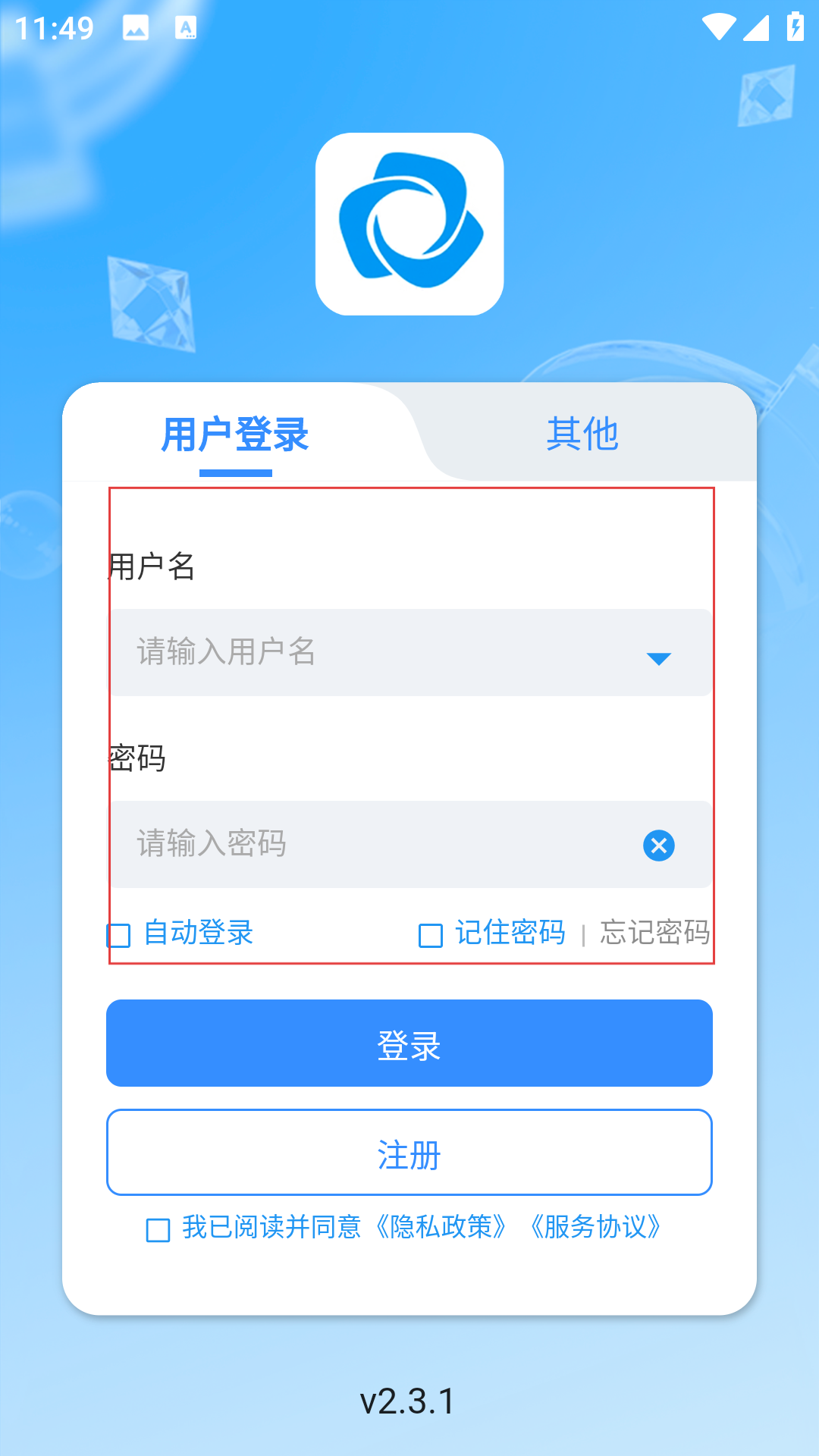Screen dimensions: 819x1456
Task: View the 《服务协议》 link
Action: click(596, 1227)
